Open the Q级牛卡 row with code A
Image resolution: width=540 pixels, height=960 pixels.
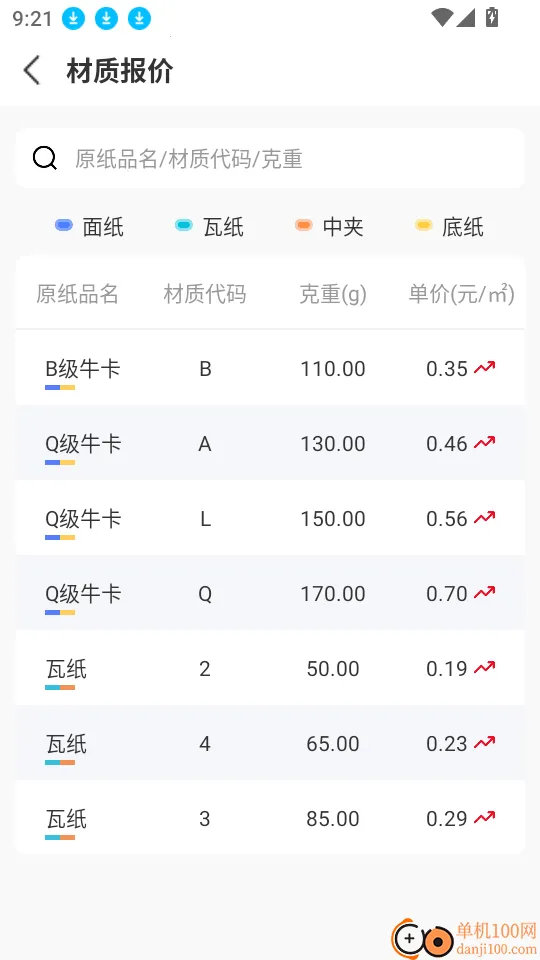269,443
